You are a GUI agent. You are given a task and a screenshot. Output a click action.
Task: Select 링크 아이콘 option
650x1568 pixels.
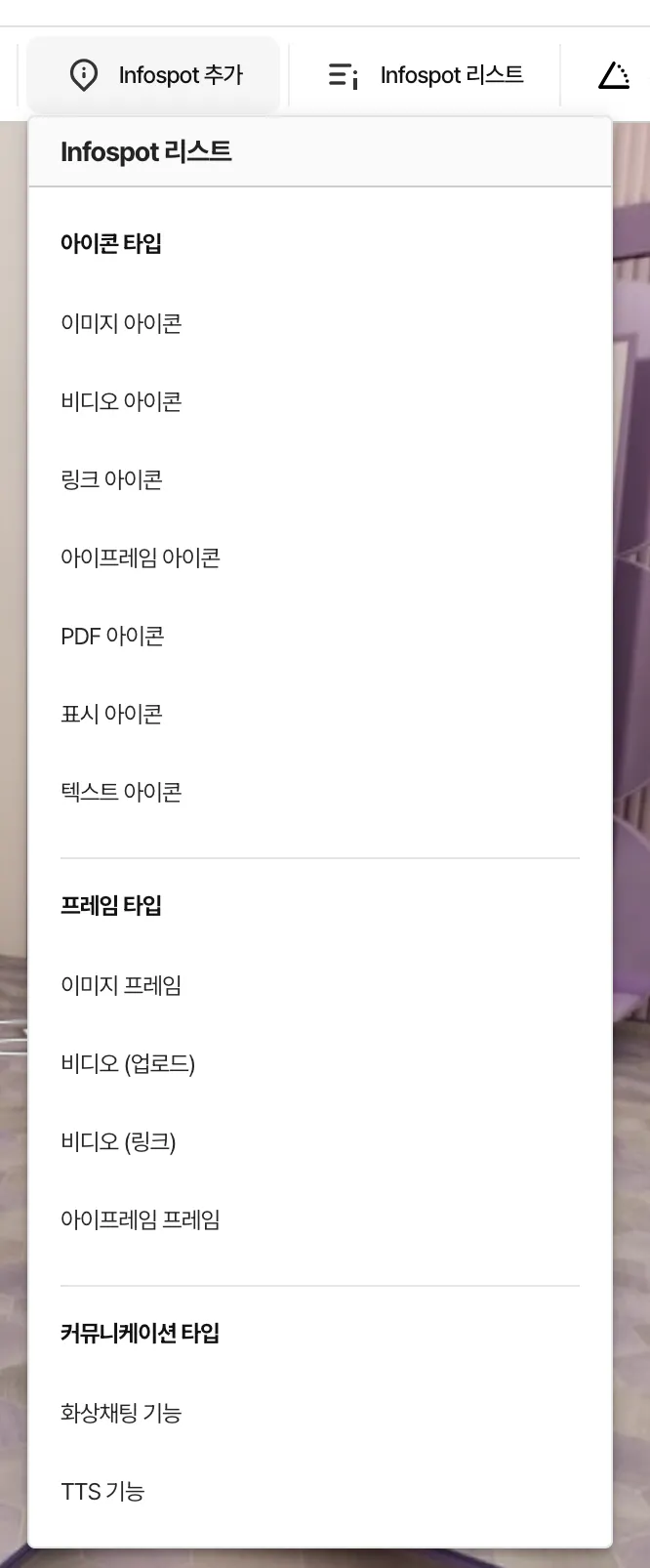click(111, 479)
